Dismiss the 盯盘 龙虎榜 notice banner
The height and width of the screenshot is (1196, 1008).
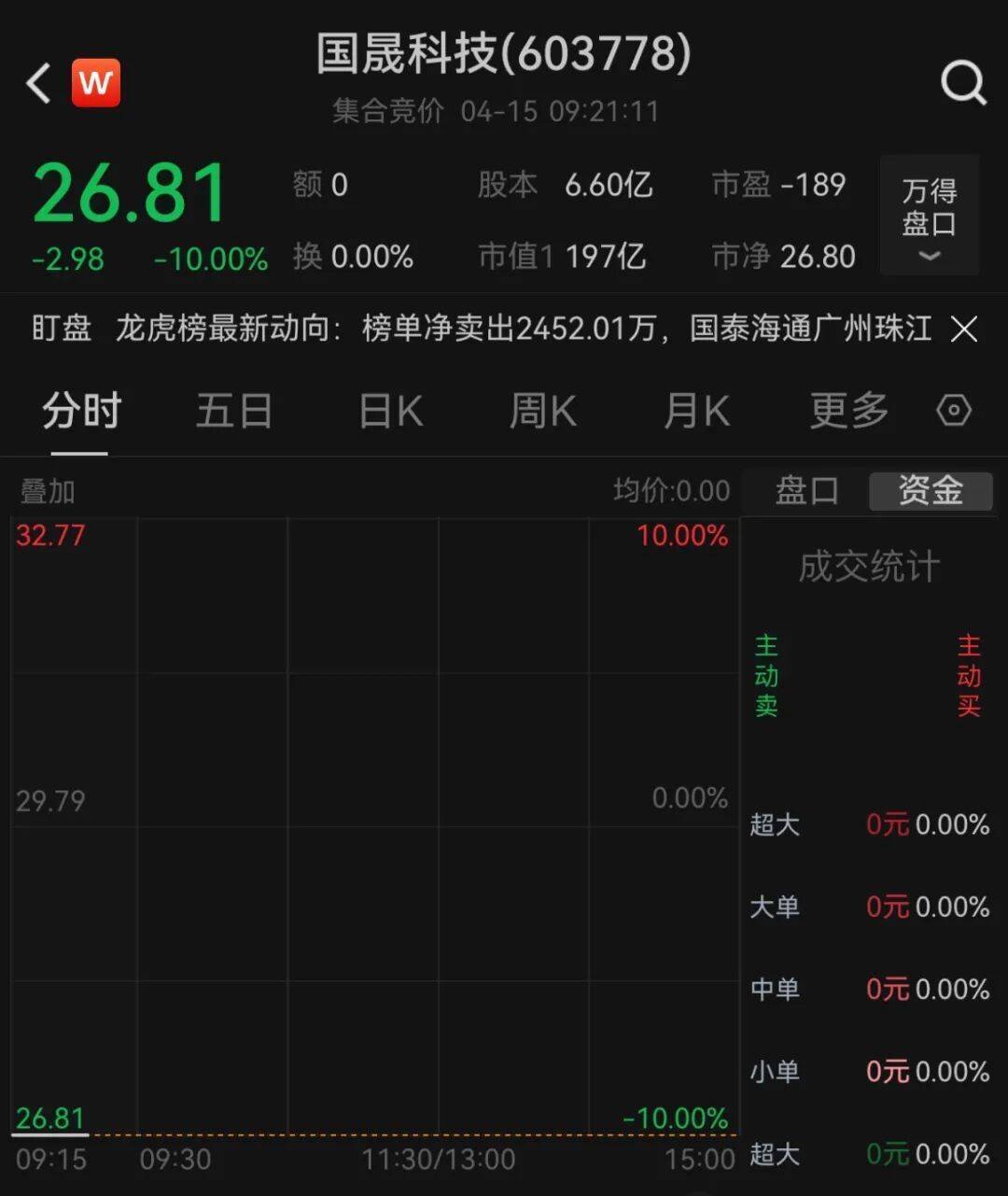tap(963, 329)
